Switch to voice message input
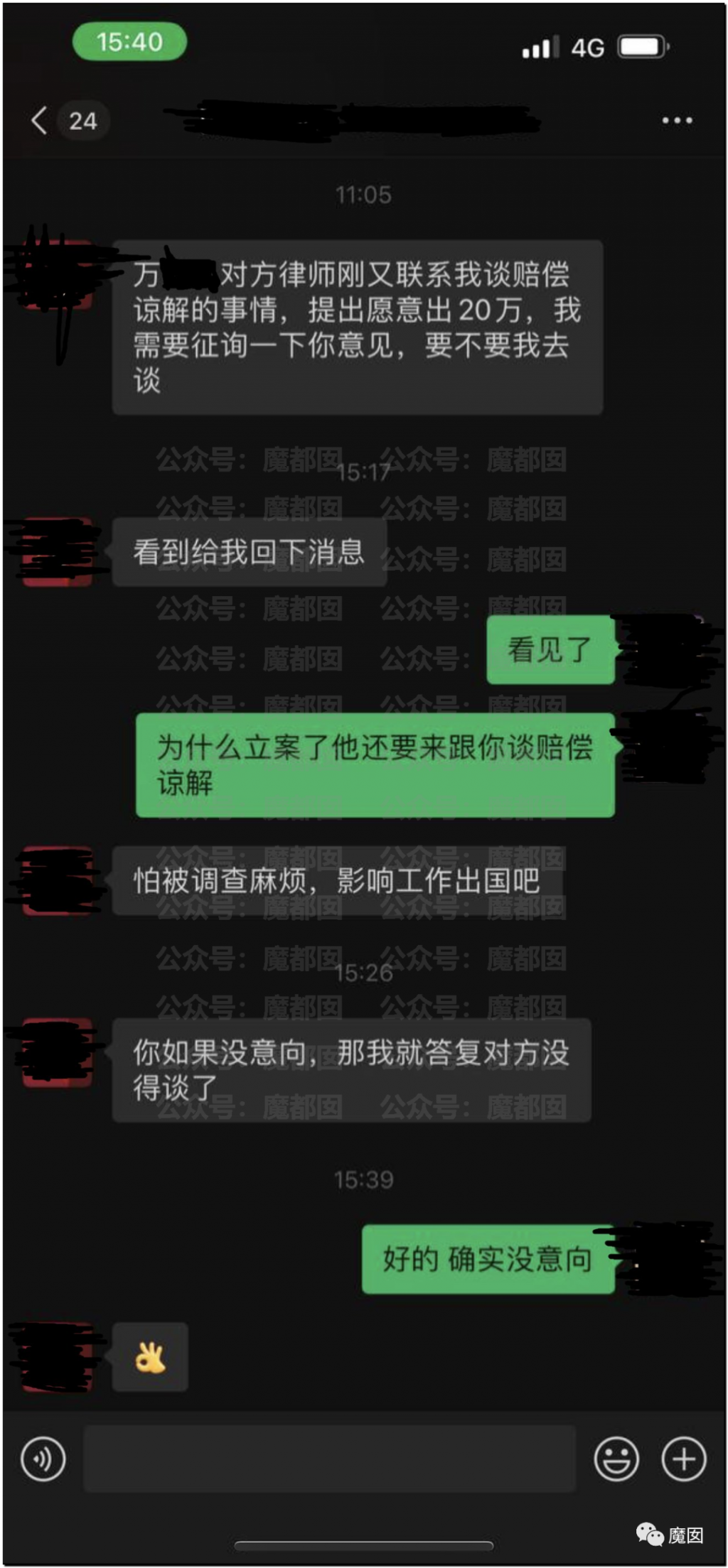 point(43,1459)
